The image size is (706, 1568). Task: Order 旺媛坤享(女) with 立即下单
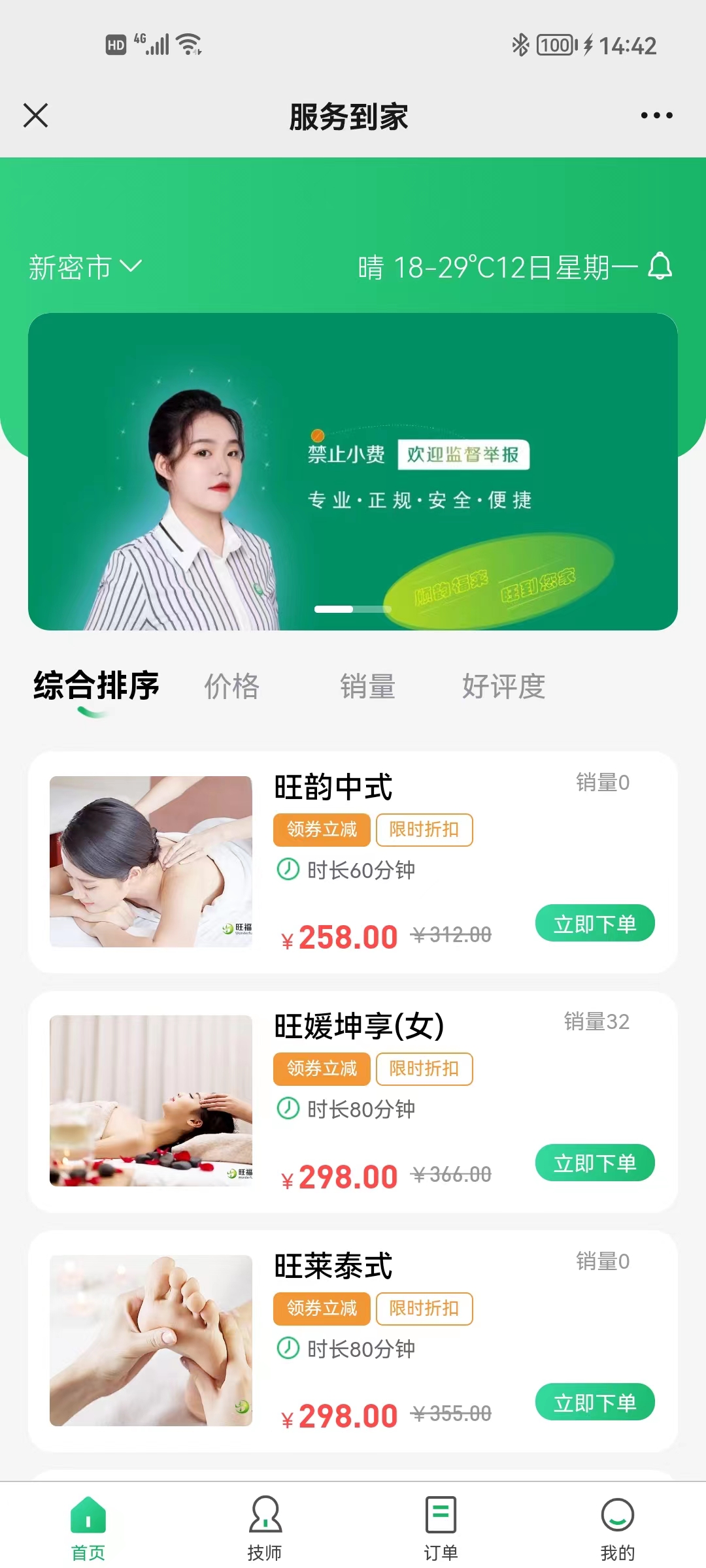point(595,1163)
